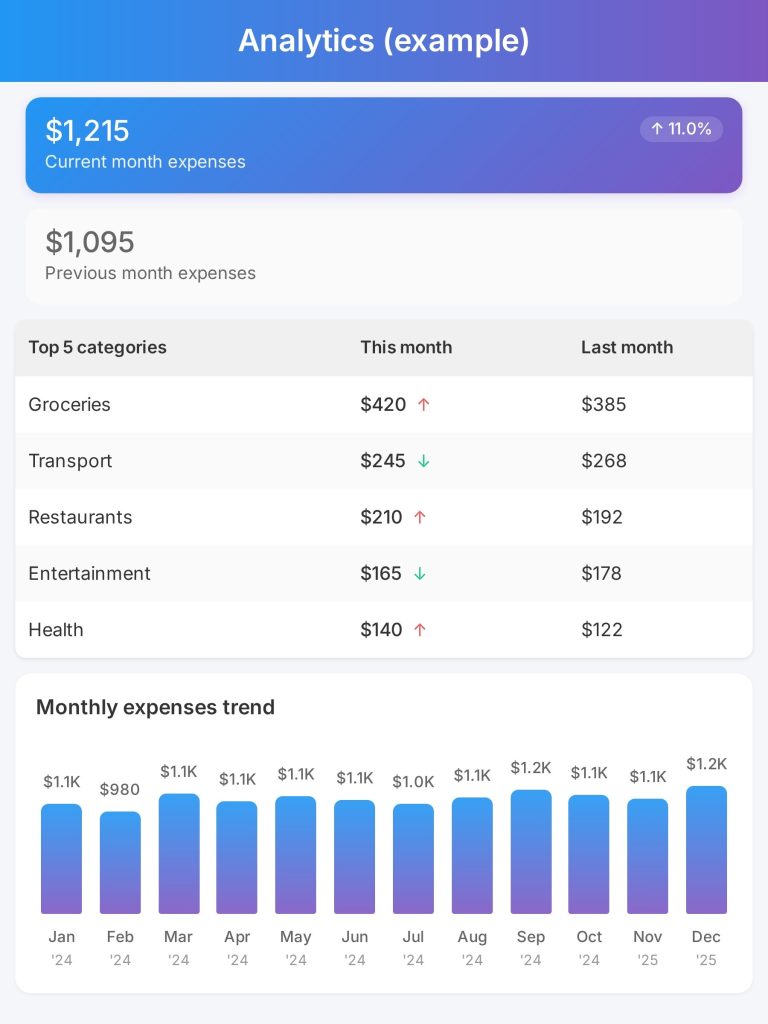Click the red up arrow beside Restaurants

pyautogui.click(x=422, y=517)
